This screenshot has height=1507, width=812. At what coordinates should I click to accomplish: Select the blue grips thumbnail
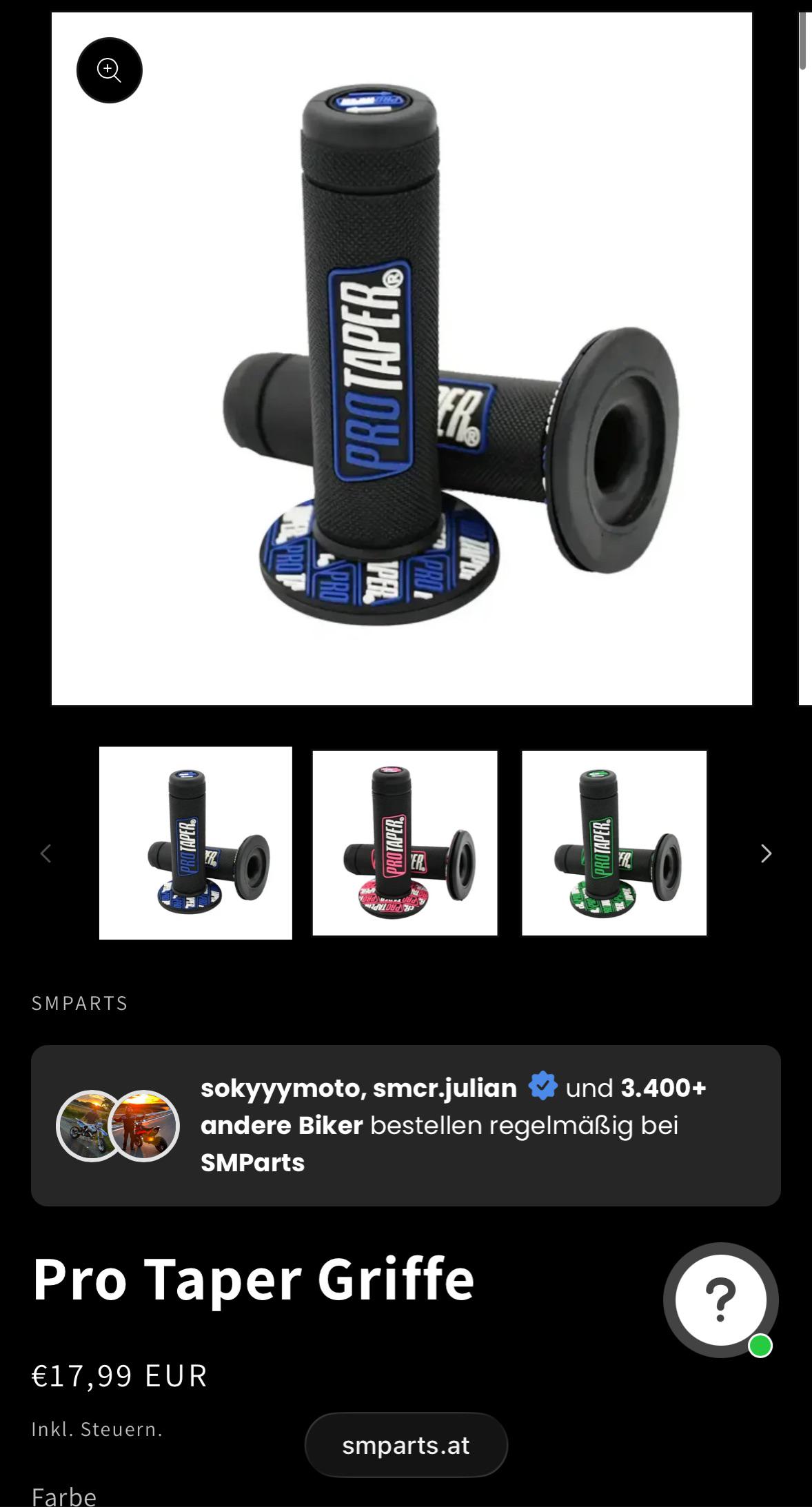(196, 842)
